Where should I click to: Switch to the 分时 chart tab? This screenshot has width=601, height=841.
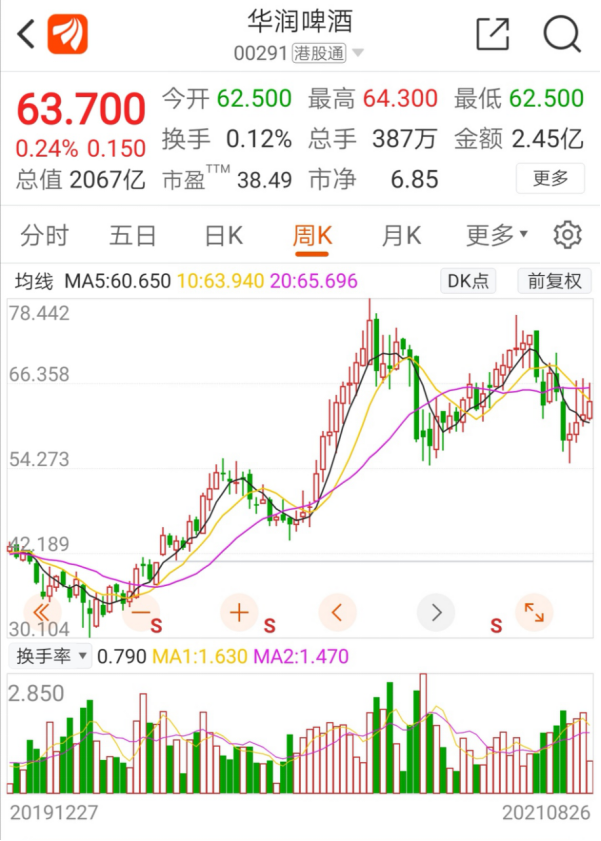coord(45,236)
